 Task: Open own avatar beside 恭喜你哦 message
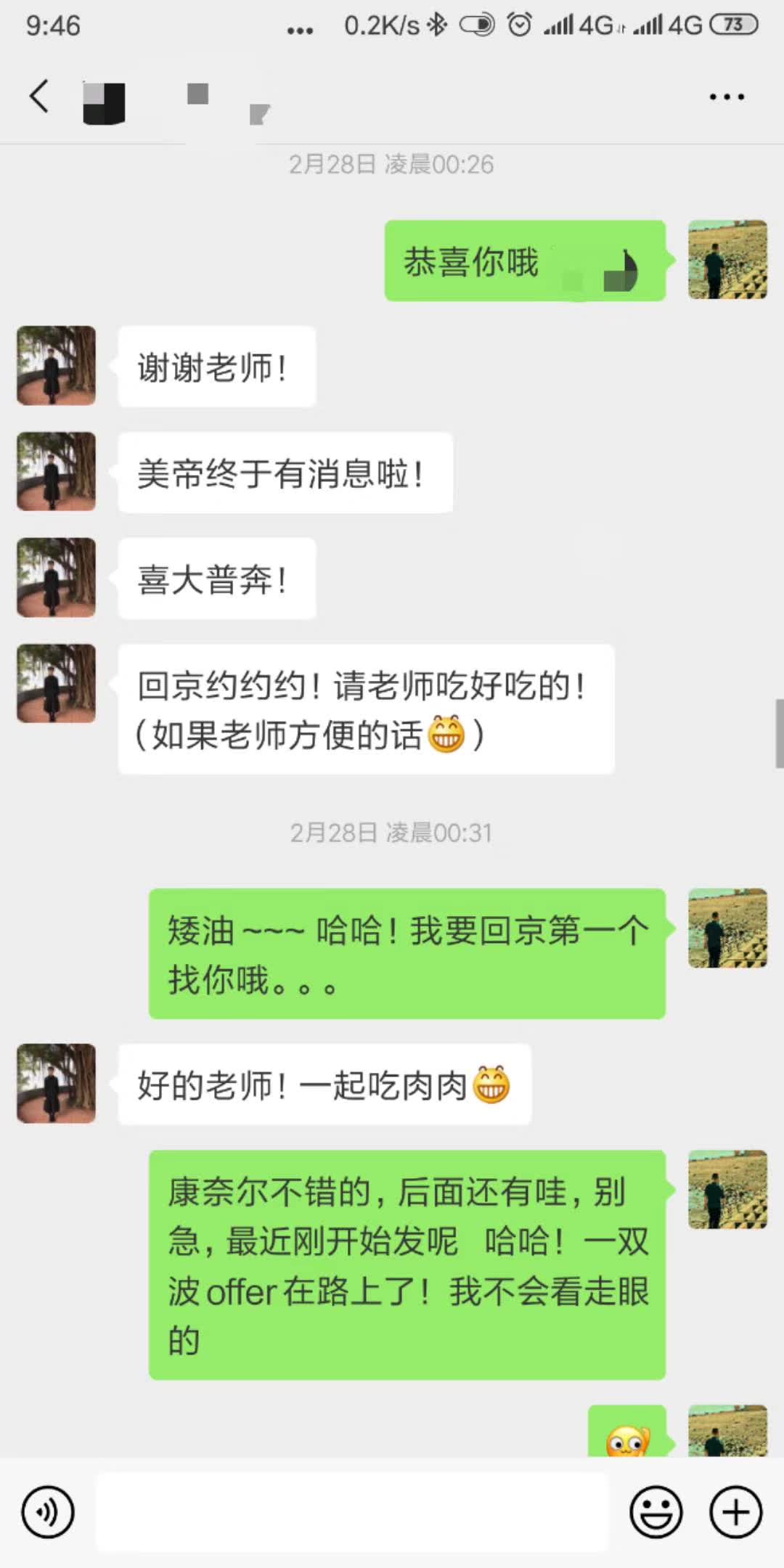click(727, 260)
